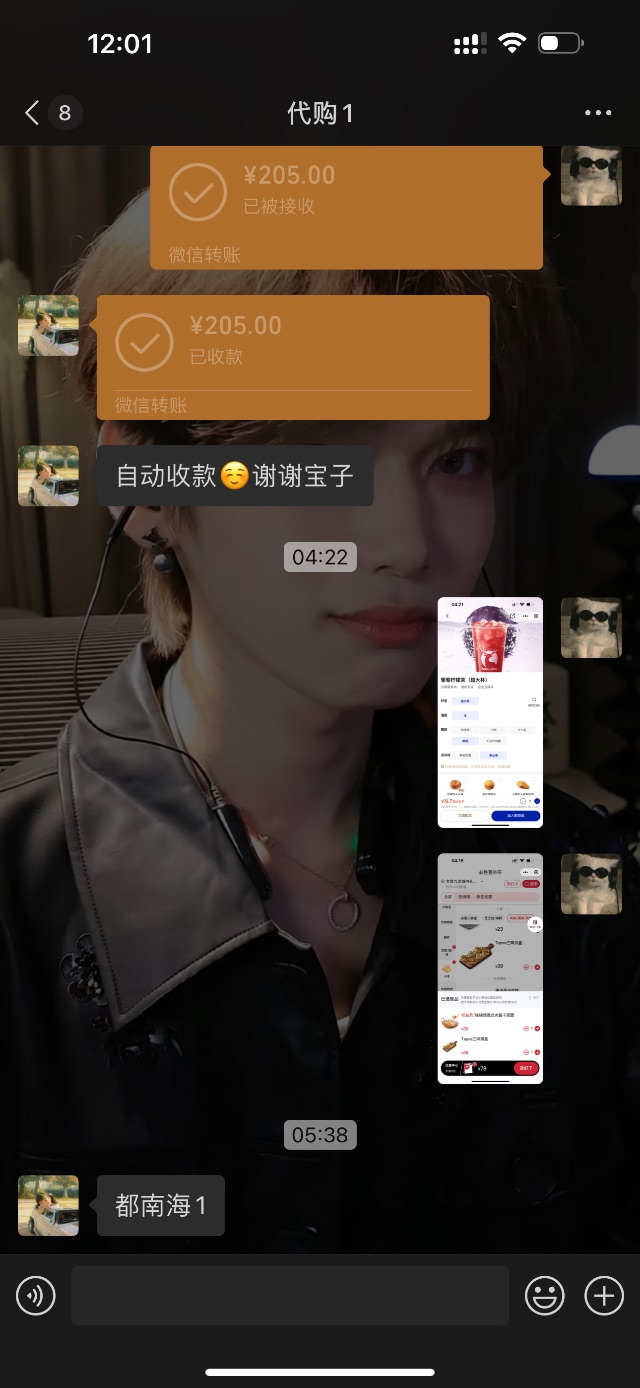Open the plus attachments menu
This screenshot has height=1388, width=640.
pyautogui.click(x=604, y=1297)
